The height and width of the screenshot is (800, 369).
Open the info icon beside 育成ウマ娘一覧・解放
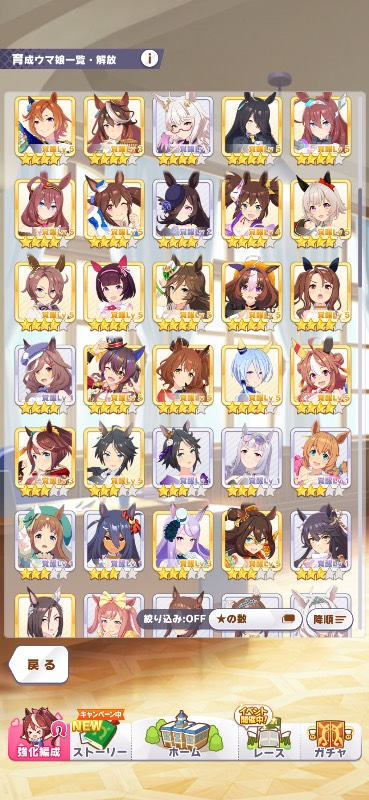(150, 59)
